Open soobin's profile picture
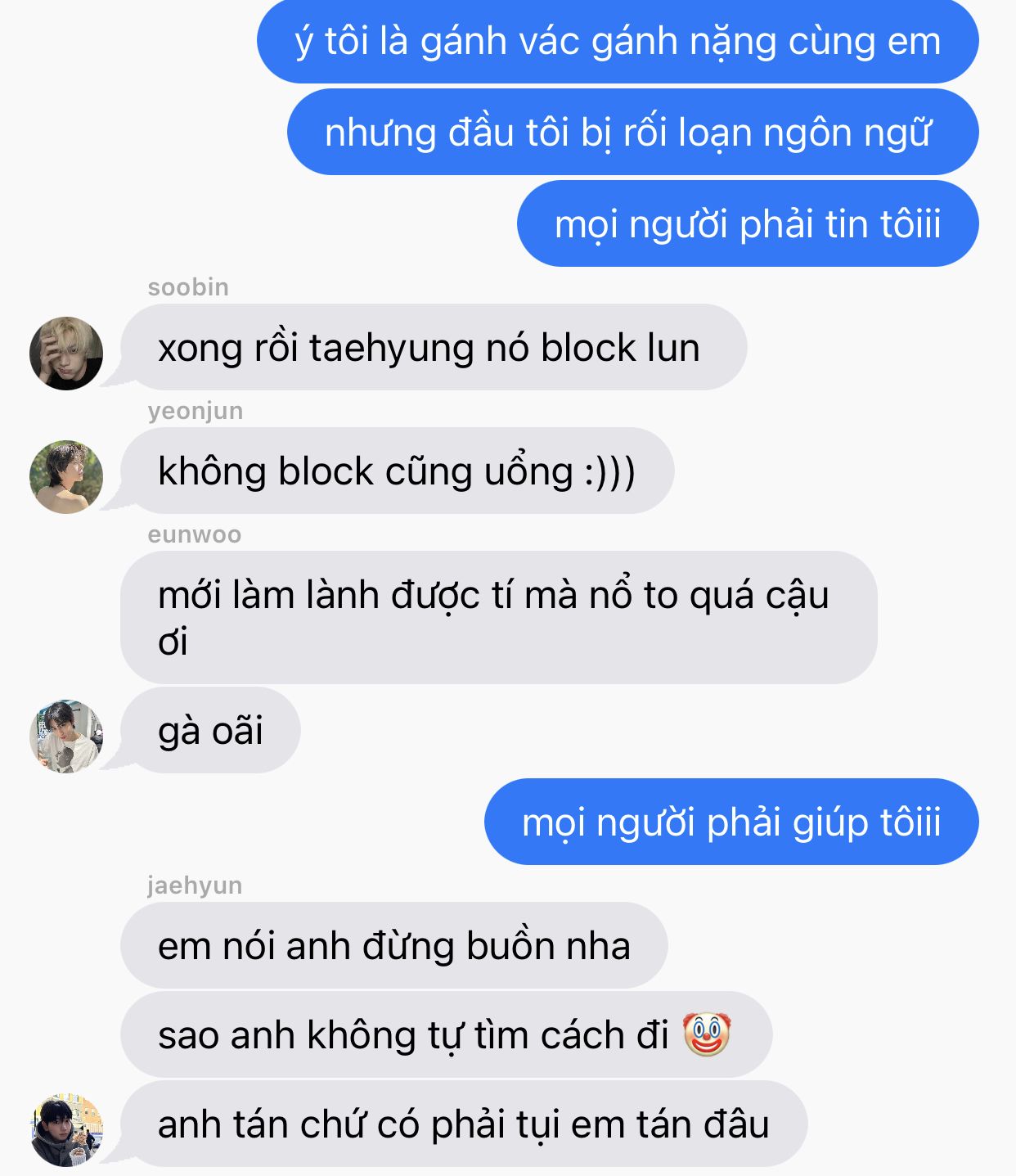This screenshot has height=1176, width=1016. pyautogui.click(x=66, y=354)
